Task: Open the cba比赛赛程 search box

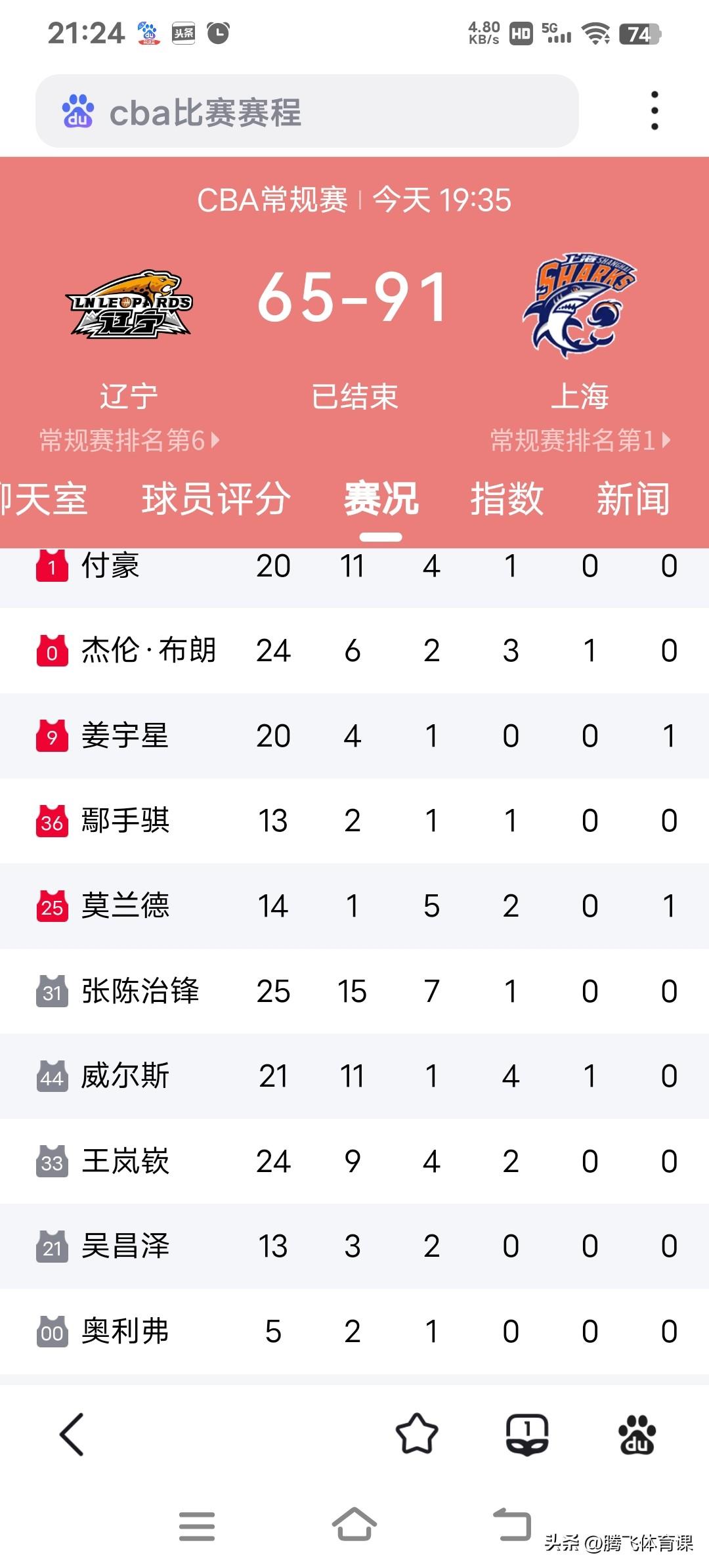Action: [x=307, y=112]
